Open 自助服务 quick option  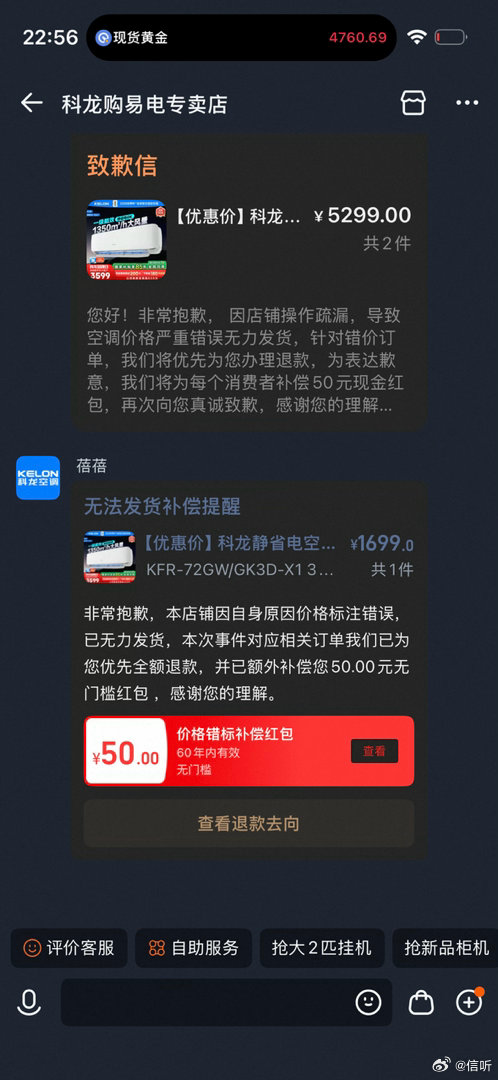pos(194,948)
